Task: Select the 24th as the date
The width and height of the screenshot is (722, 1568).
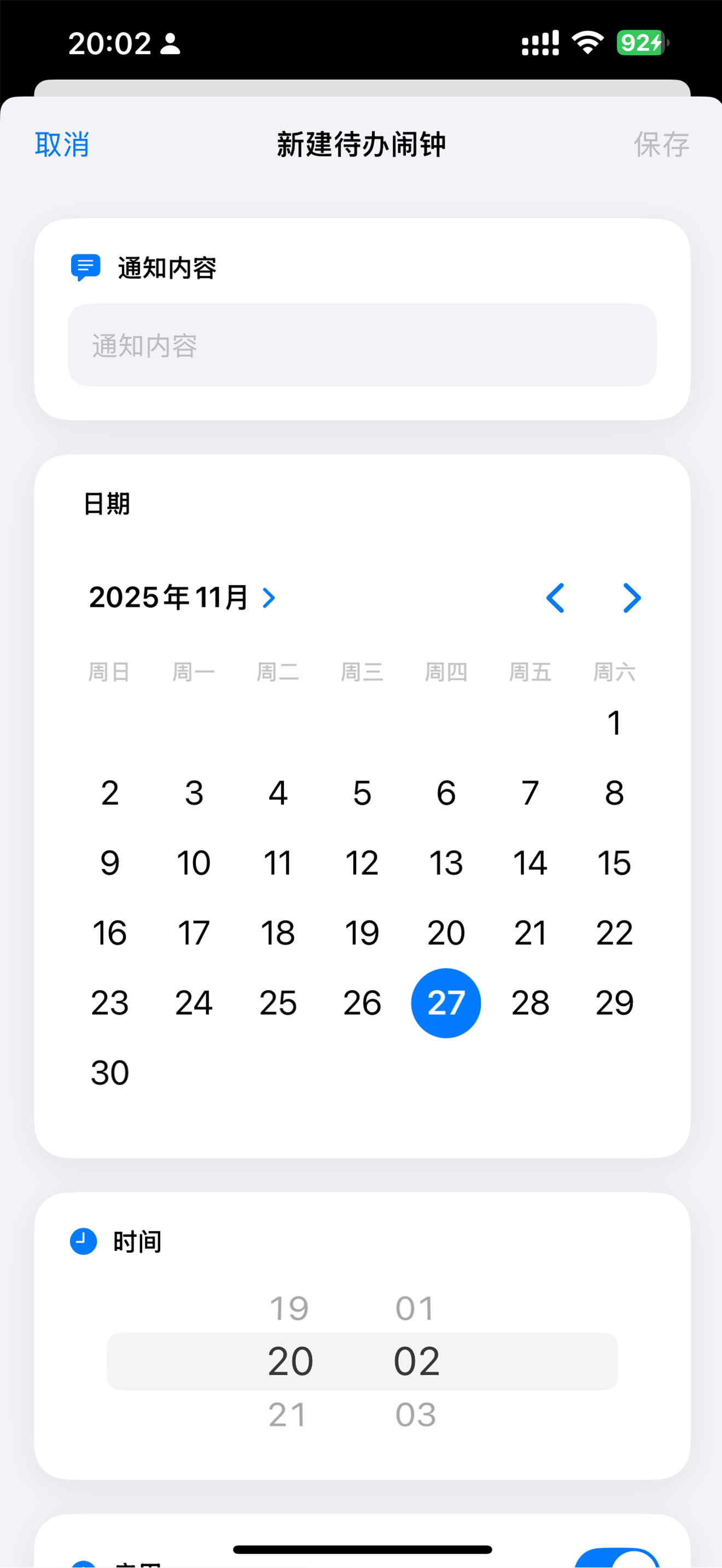Action: tap(194, 1003)
